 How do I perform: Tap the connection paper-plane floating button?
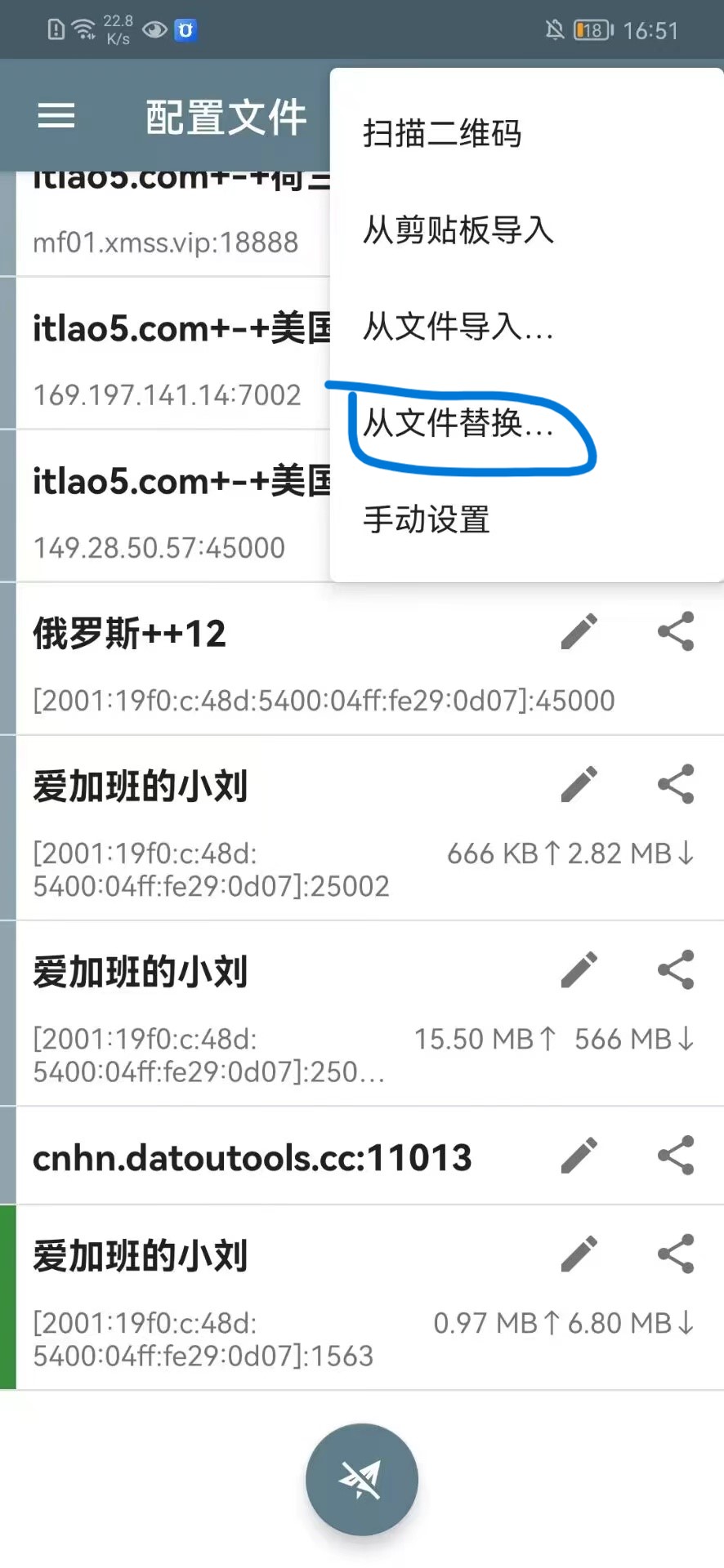click(x=361, y=1478)
